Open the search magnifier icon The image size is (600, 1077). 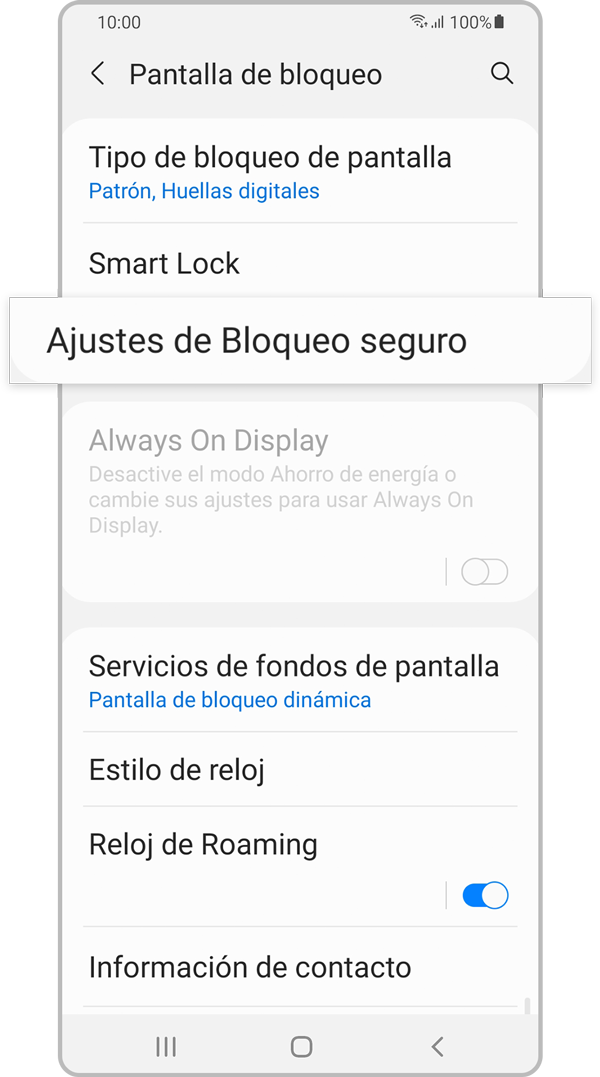(x=502, y=74)
